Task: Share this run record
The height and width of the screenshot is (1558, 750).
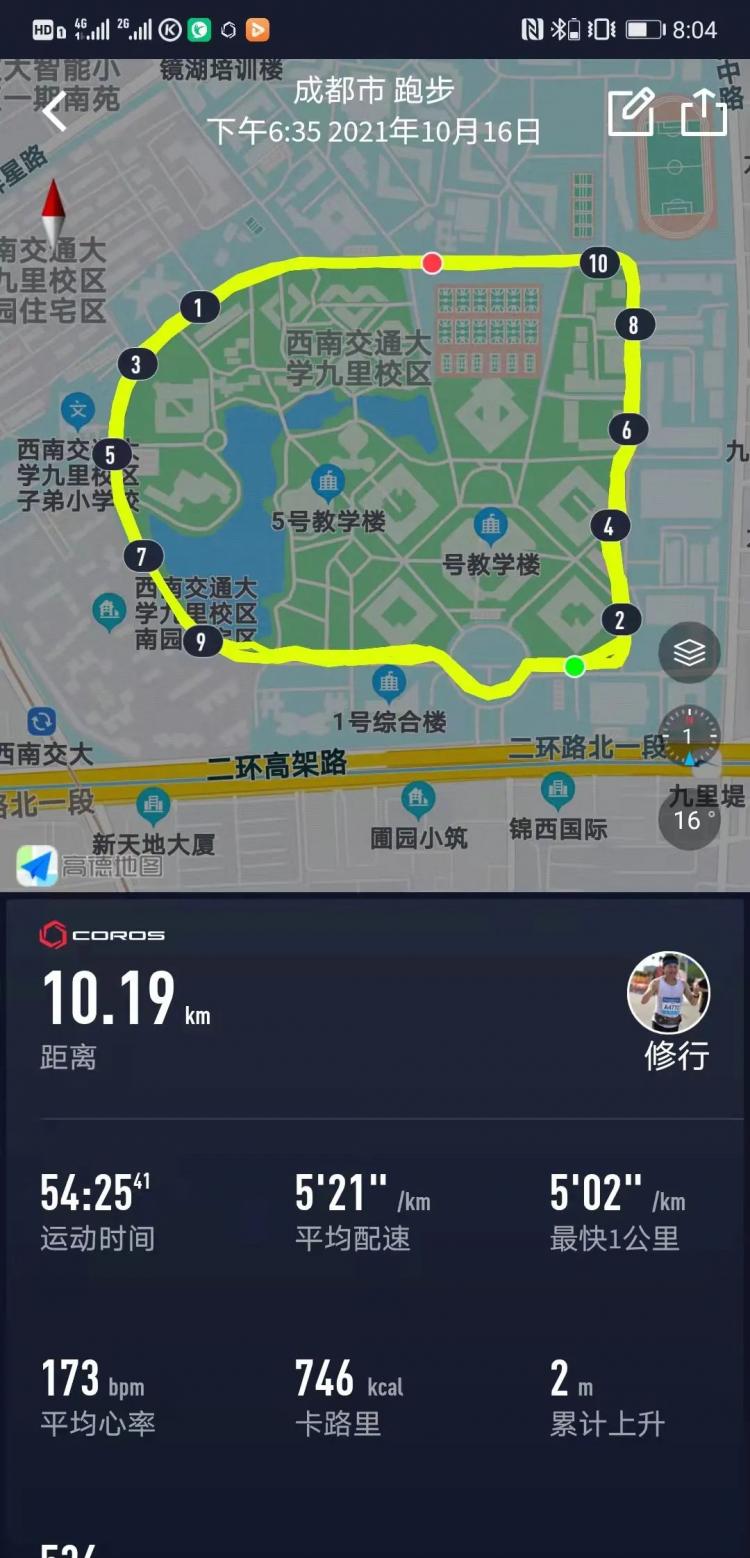Action: click(x=703, y=111)
